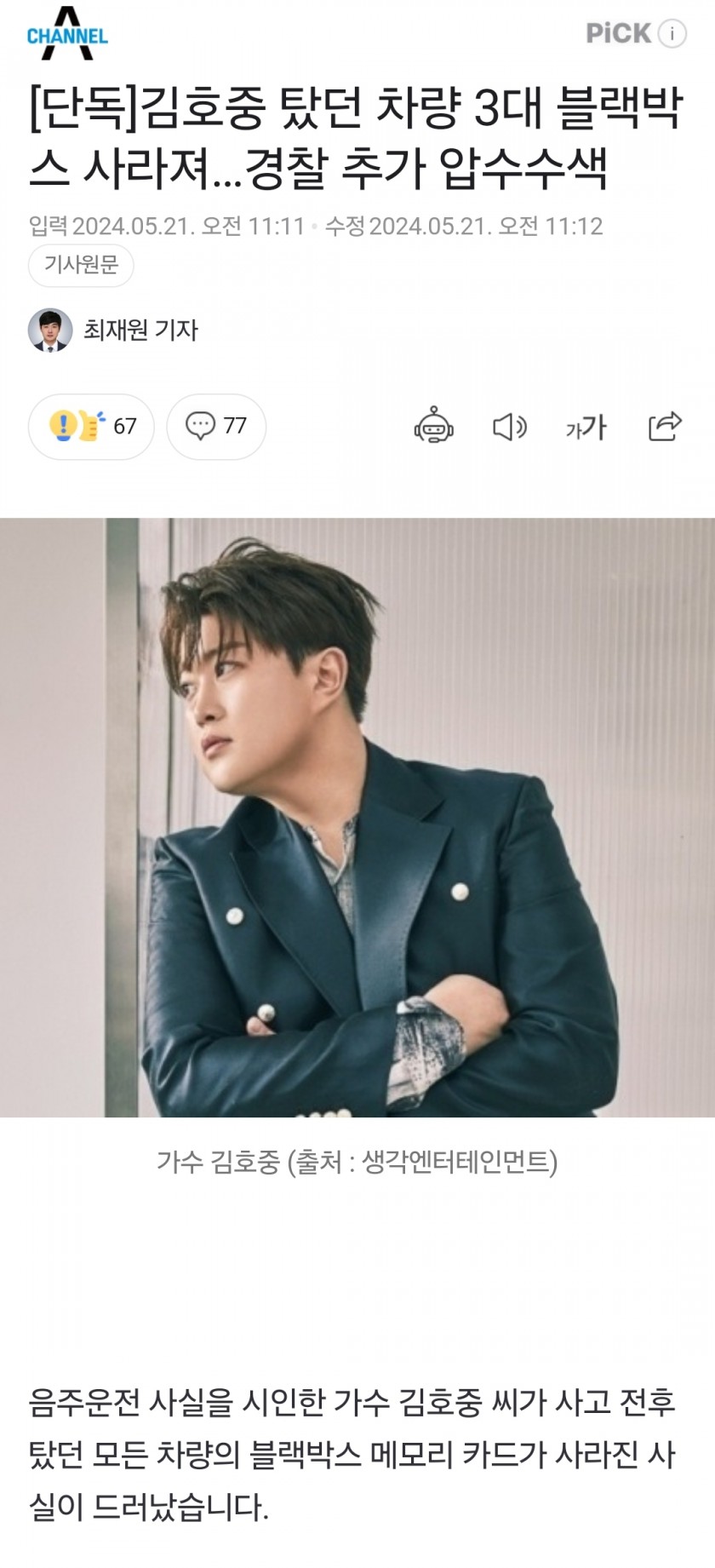View the article photo of the singer

(357, 817)
